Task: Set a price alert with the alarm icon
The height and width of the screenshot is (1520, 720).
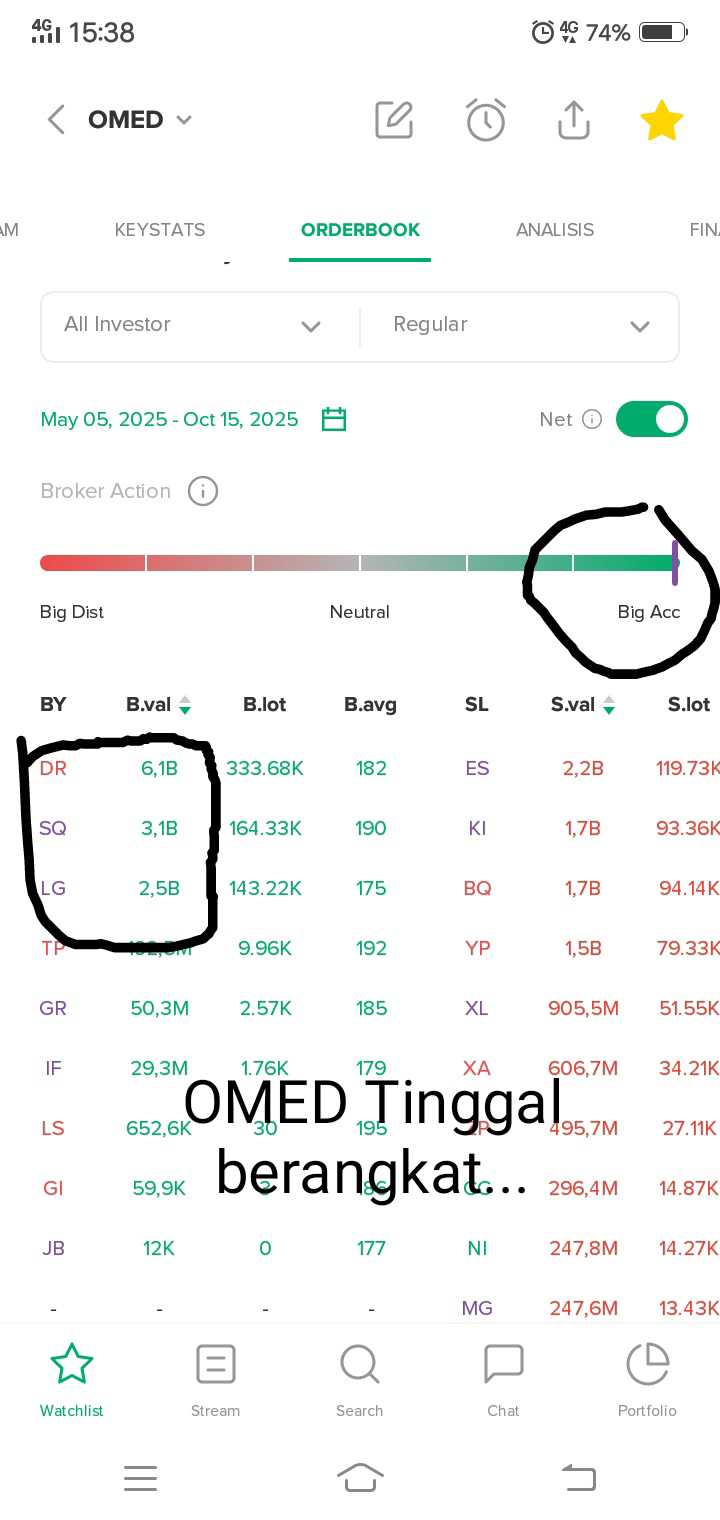Action: [486, 120]
